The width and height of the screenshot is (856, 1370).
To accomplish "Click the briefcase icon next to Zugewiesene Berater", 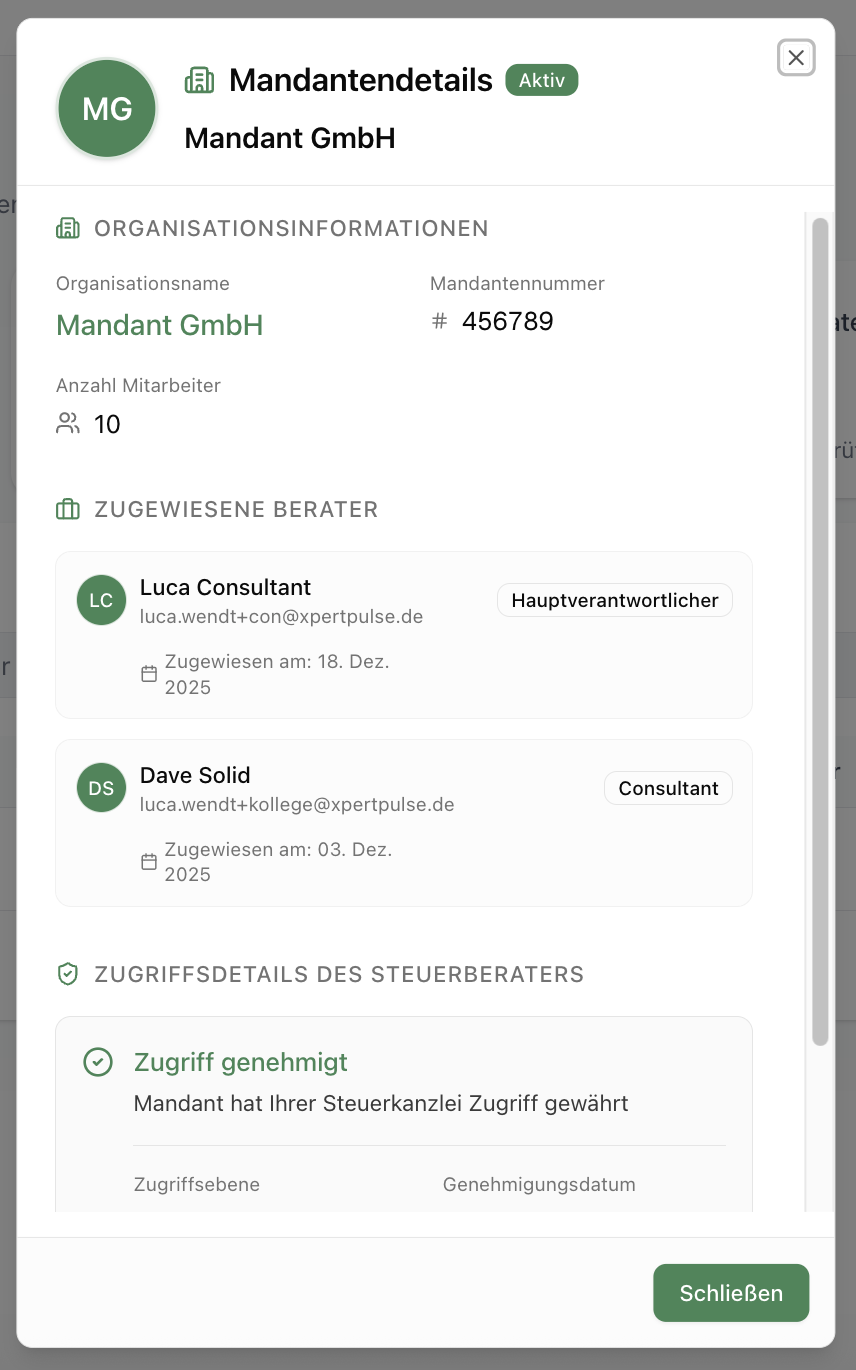I will click(67, 509).
